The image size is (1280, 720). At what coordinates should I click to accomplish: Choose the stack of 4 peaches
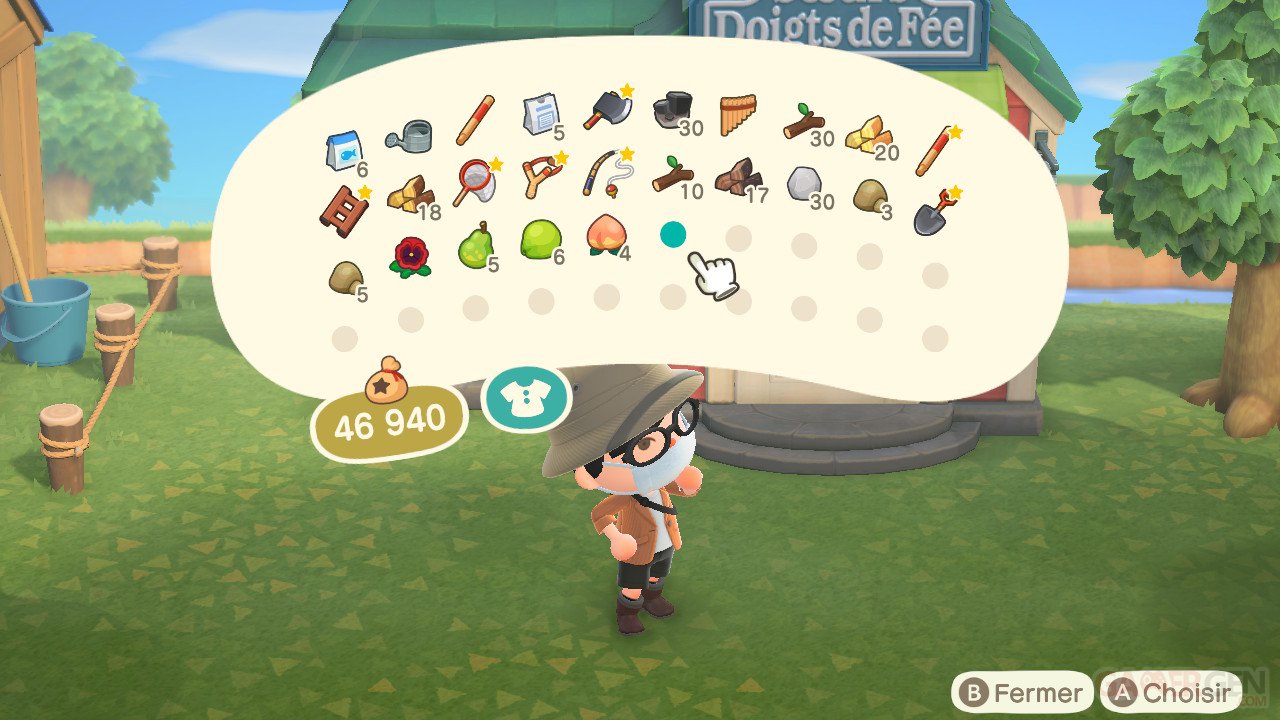tap(606, 237)
